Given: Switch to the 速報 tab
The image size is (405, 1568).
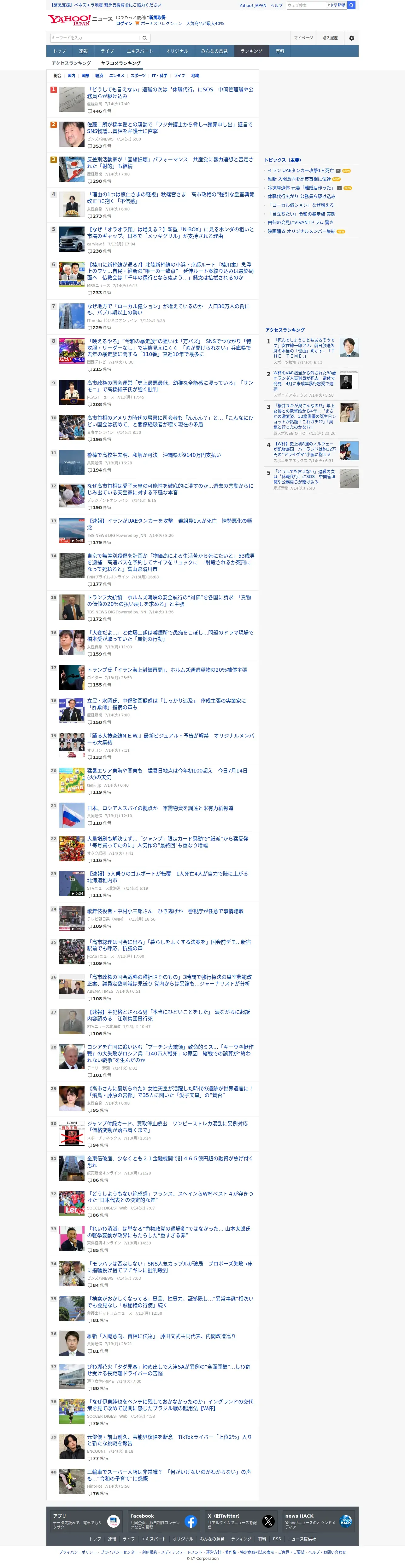Looking at the screenshot, I should 84,51.
